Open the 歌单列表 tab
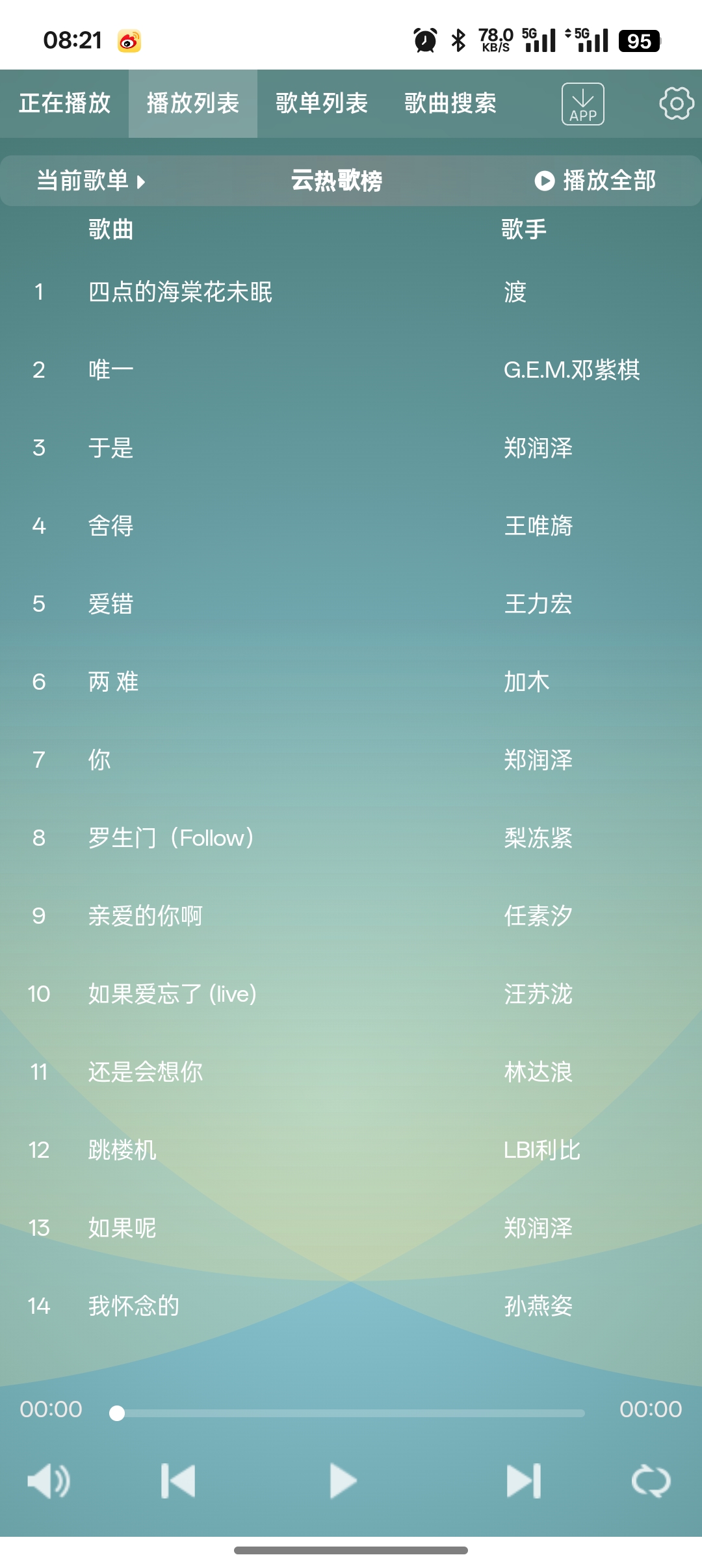The height and width of the screenshot is (1568, 702). click(321, 103)
